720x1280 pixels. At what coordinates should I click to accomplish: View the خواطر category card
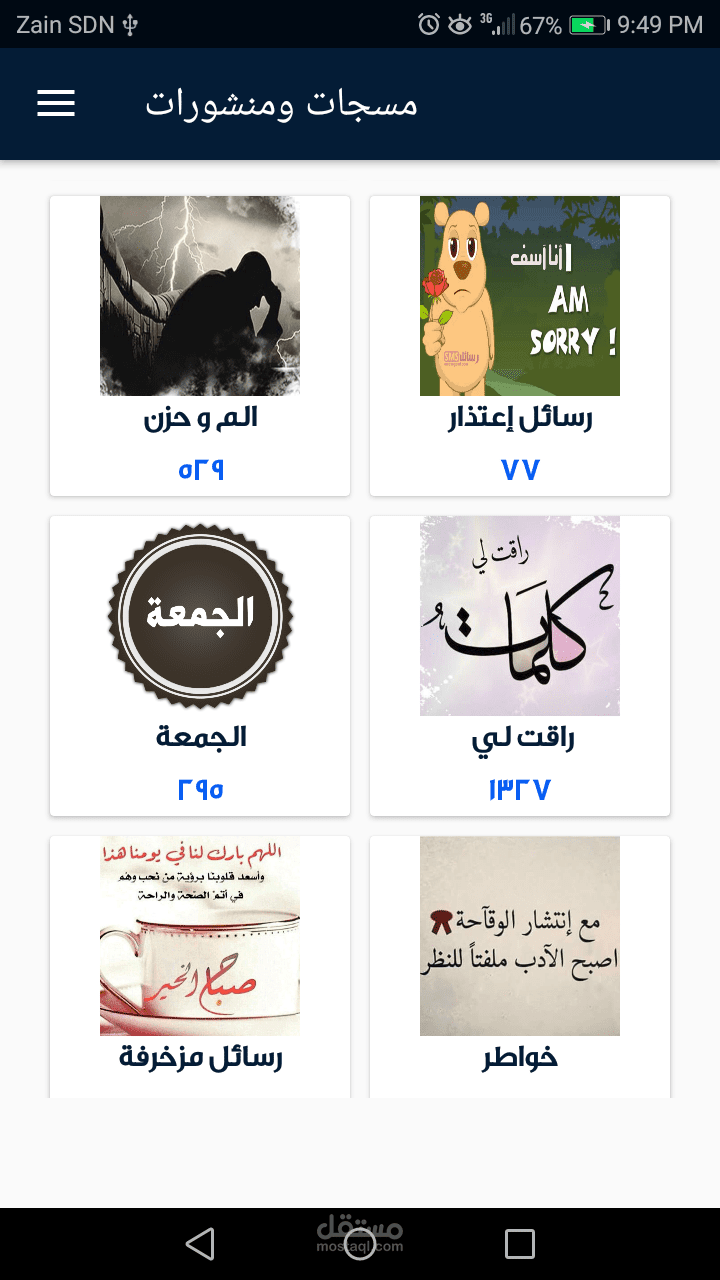coord(520,965)
